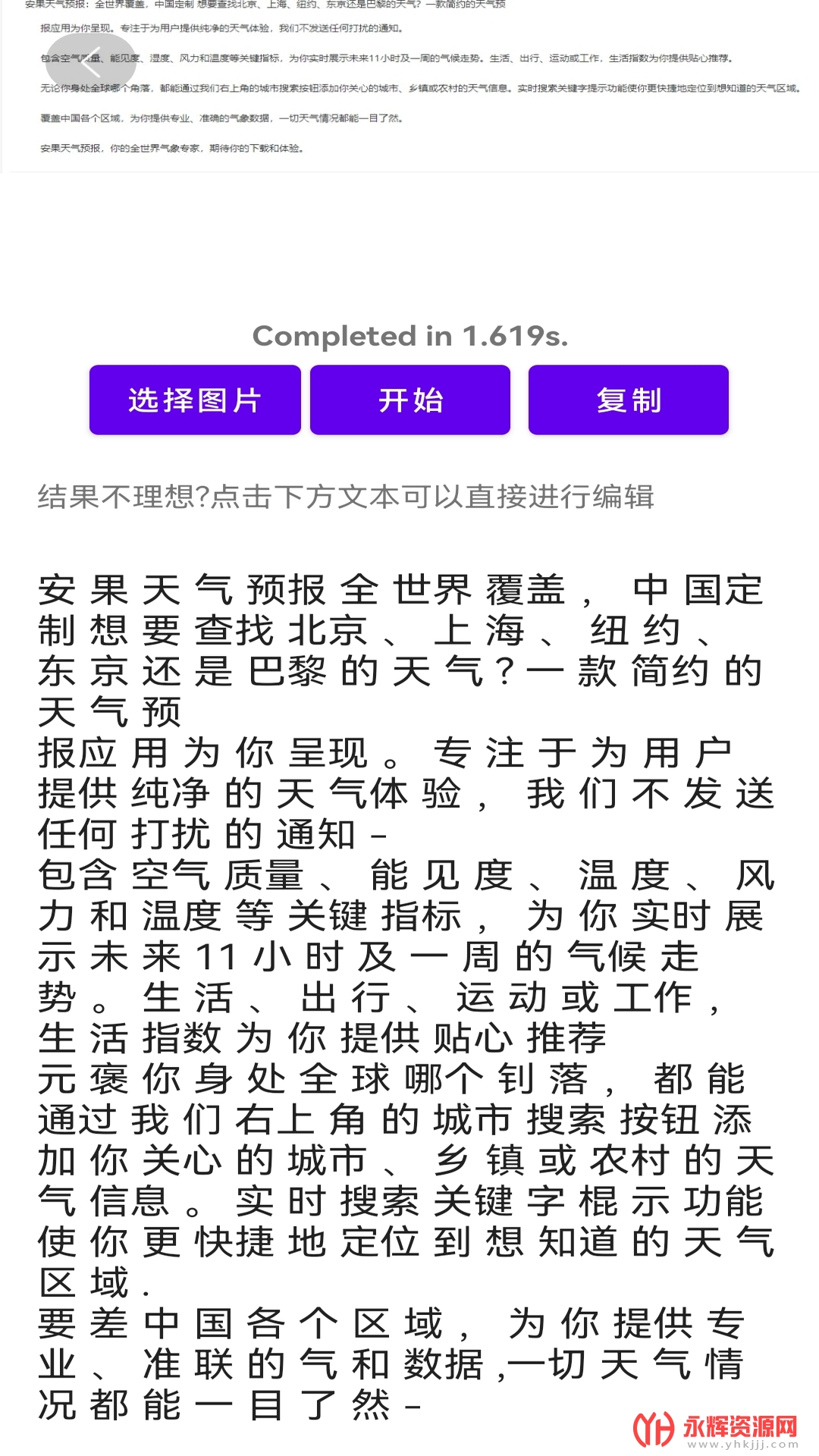The height and width of the screenshot is (1456, 819).
Task: Start recognition with the 开始 button
Action: [410, 400]
